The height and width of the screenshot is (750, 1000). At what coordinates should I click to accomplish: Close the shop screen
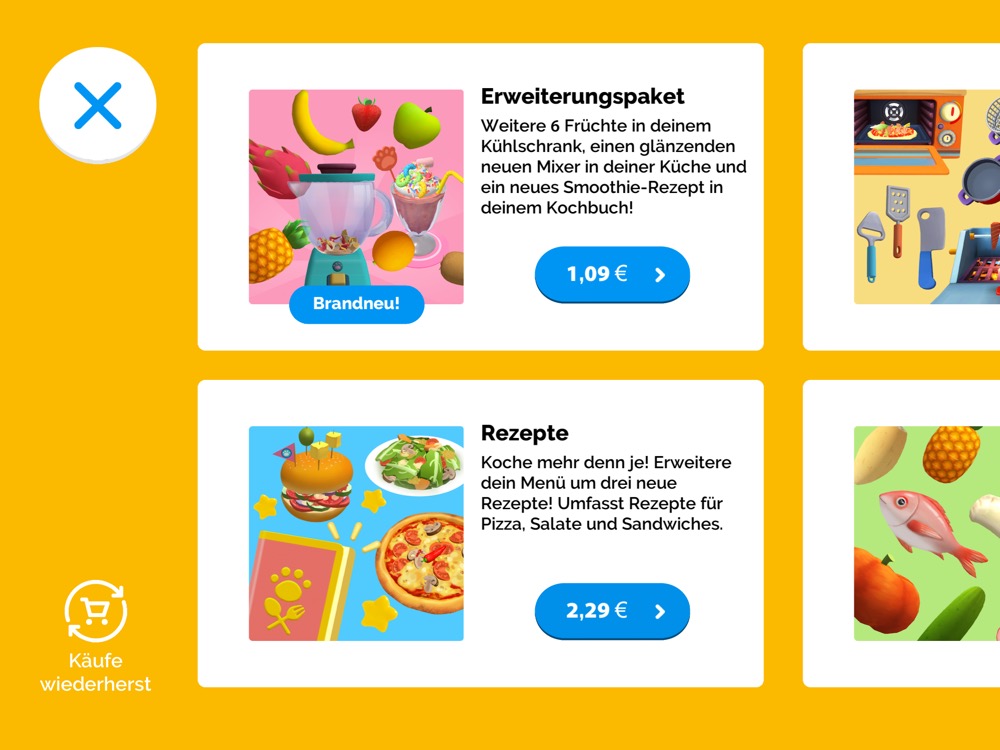click(97, 105)
